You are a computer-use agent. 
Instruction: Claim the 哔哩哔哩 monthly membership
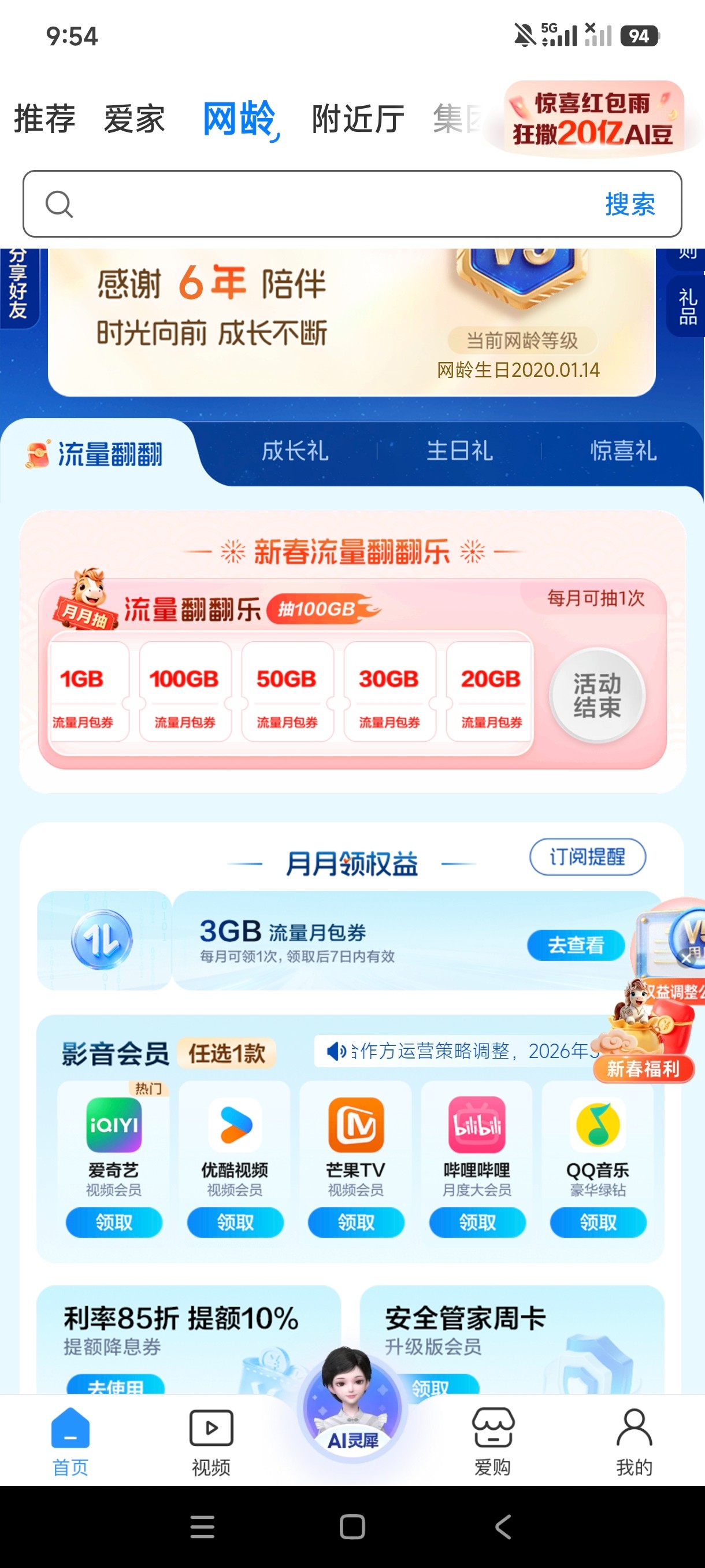(x=477, y=1222)
